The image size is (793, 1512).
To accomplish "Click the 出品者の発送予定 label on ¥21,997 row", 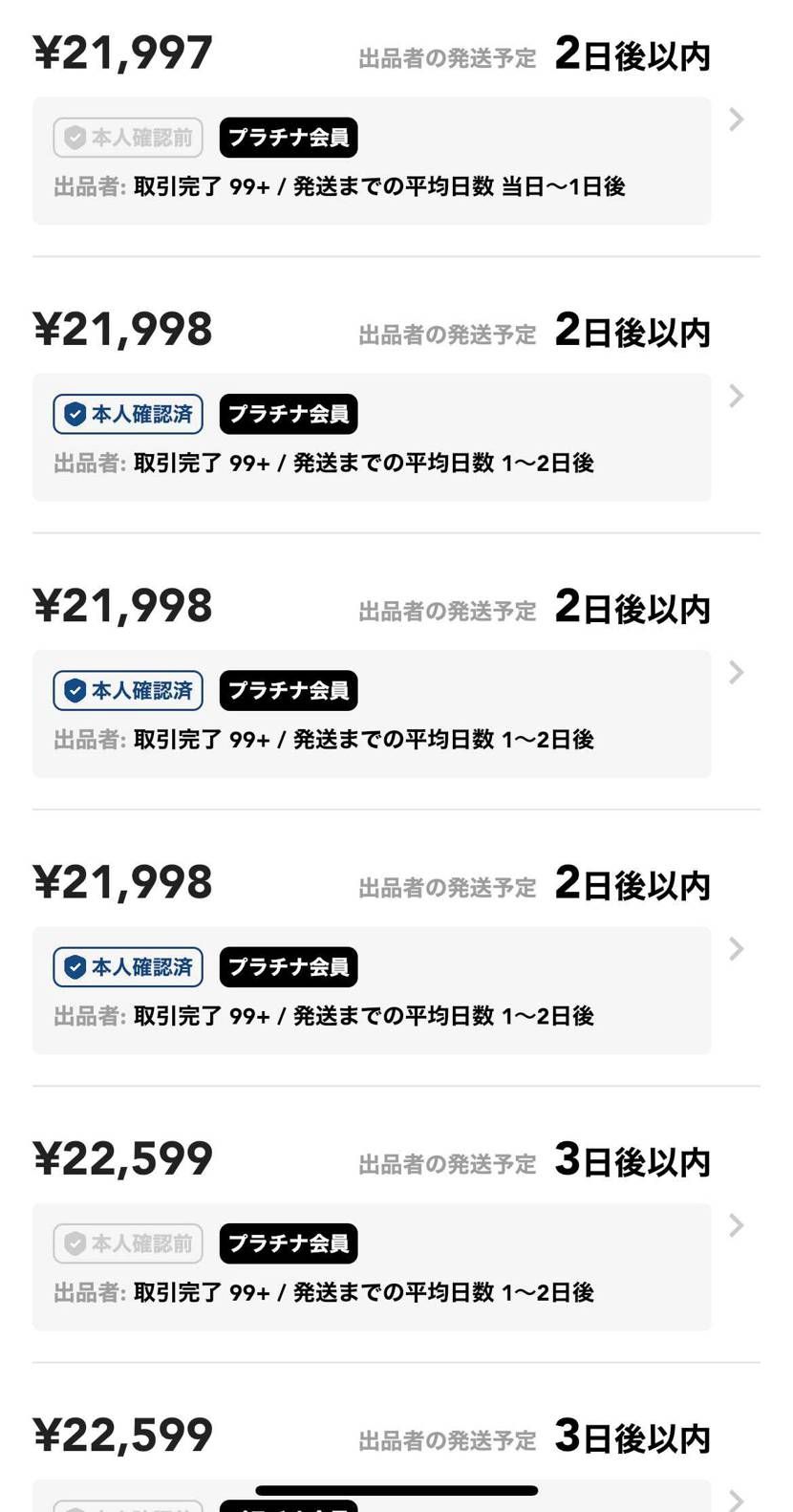I will pos(447,57).
